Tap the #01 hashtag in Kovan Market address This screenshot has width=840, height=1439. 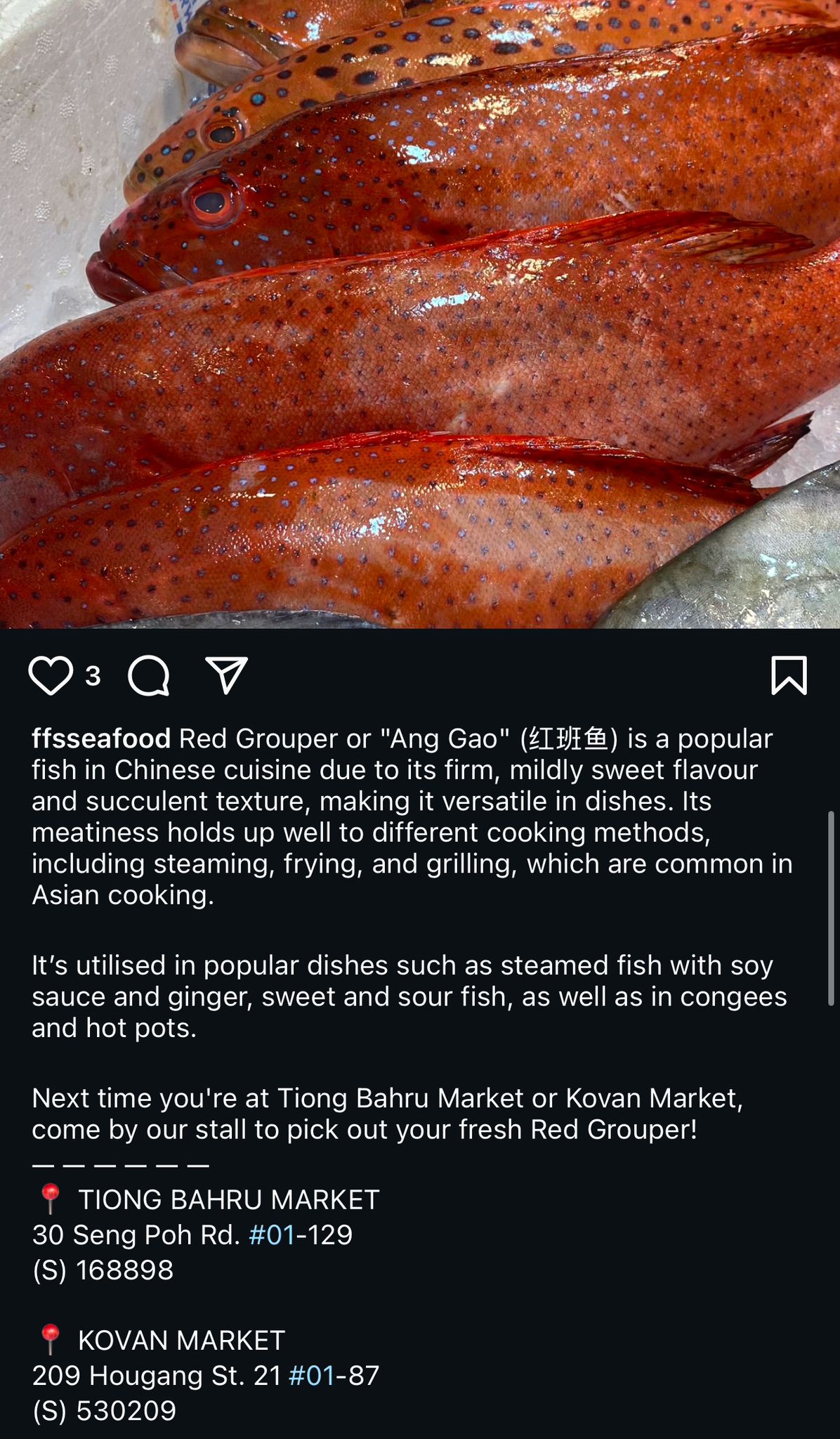pos(312,1375)
